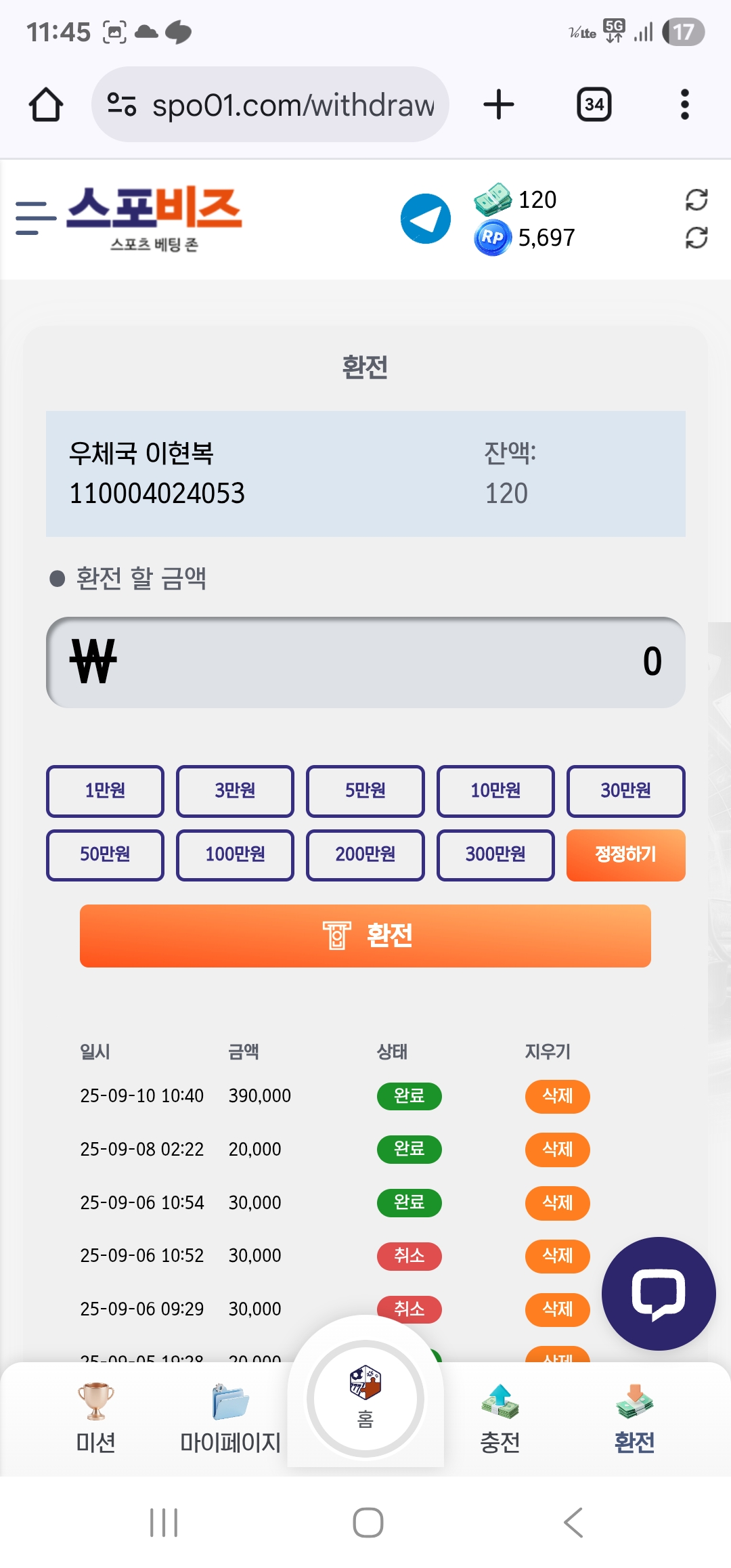Open the live chat bubble
The height and width of the screenshot is (1568, 731).
pos(659,1294)
